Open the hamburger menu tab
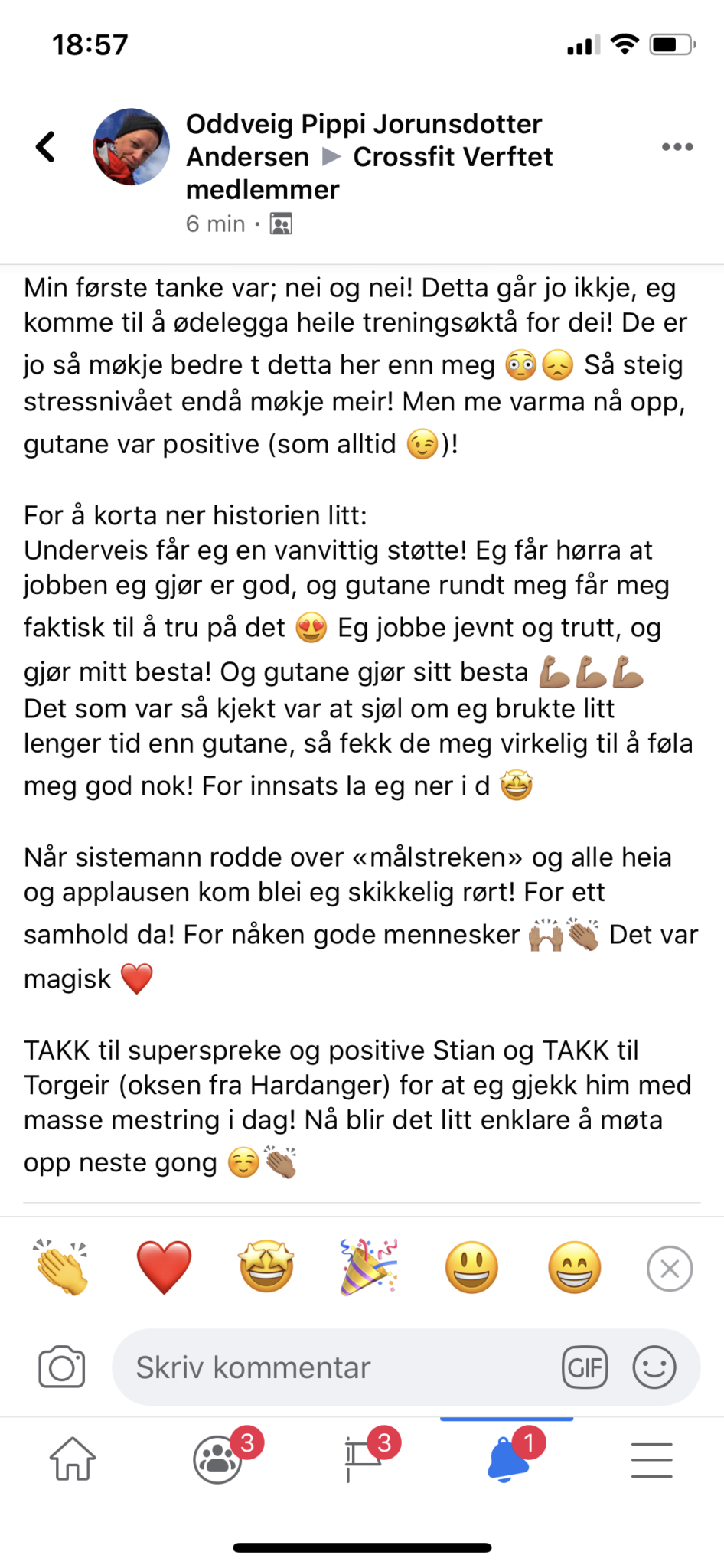Viewport: 724px width, 1568px height. [x=651, y=1459]
